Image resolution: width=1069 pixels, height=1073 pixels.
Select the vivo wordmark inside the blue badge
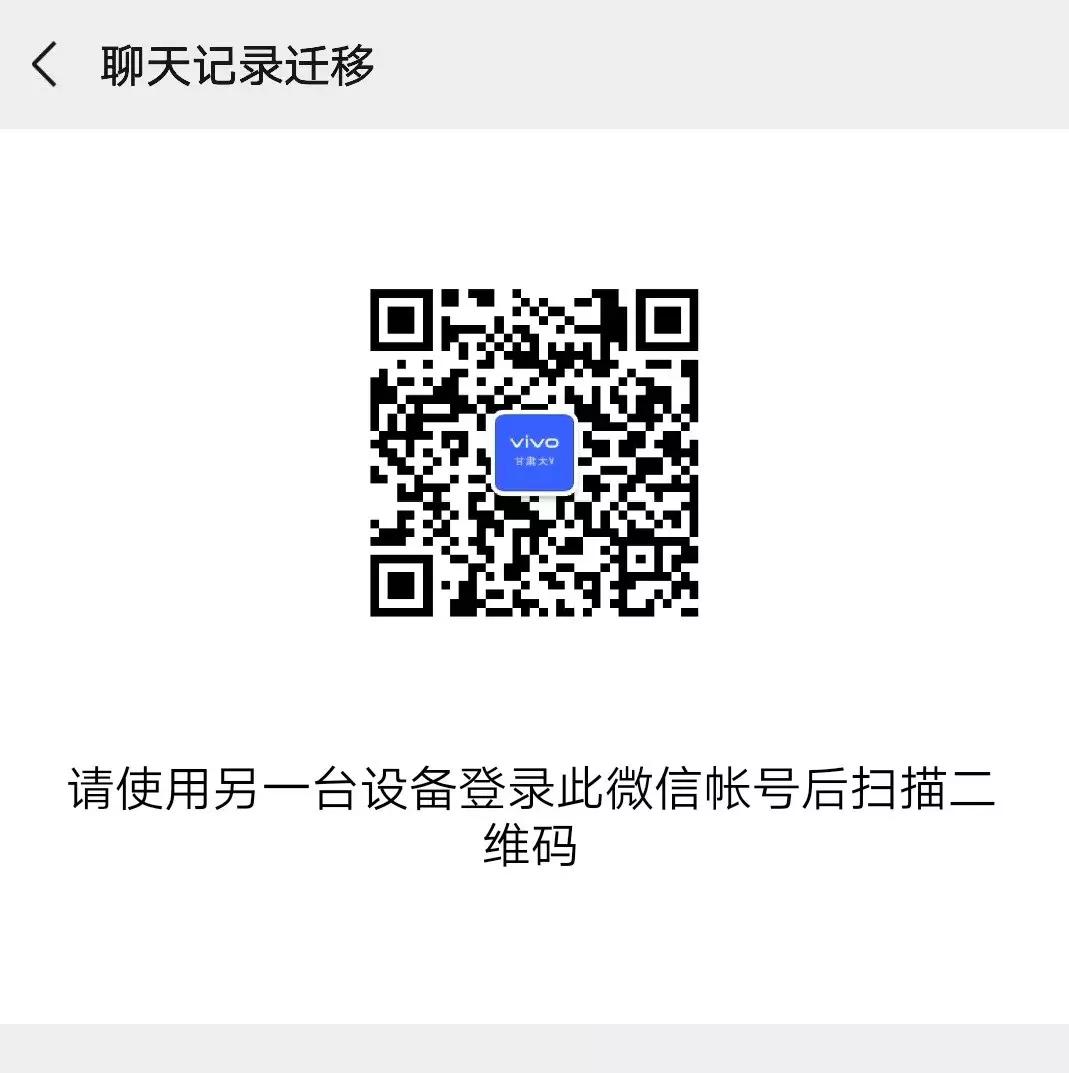point(534,443)
